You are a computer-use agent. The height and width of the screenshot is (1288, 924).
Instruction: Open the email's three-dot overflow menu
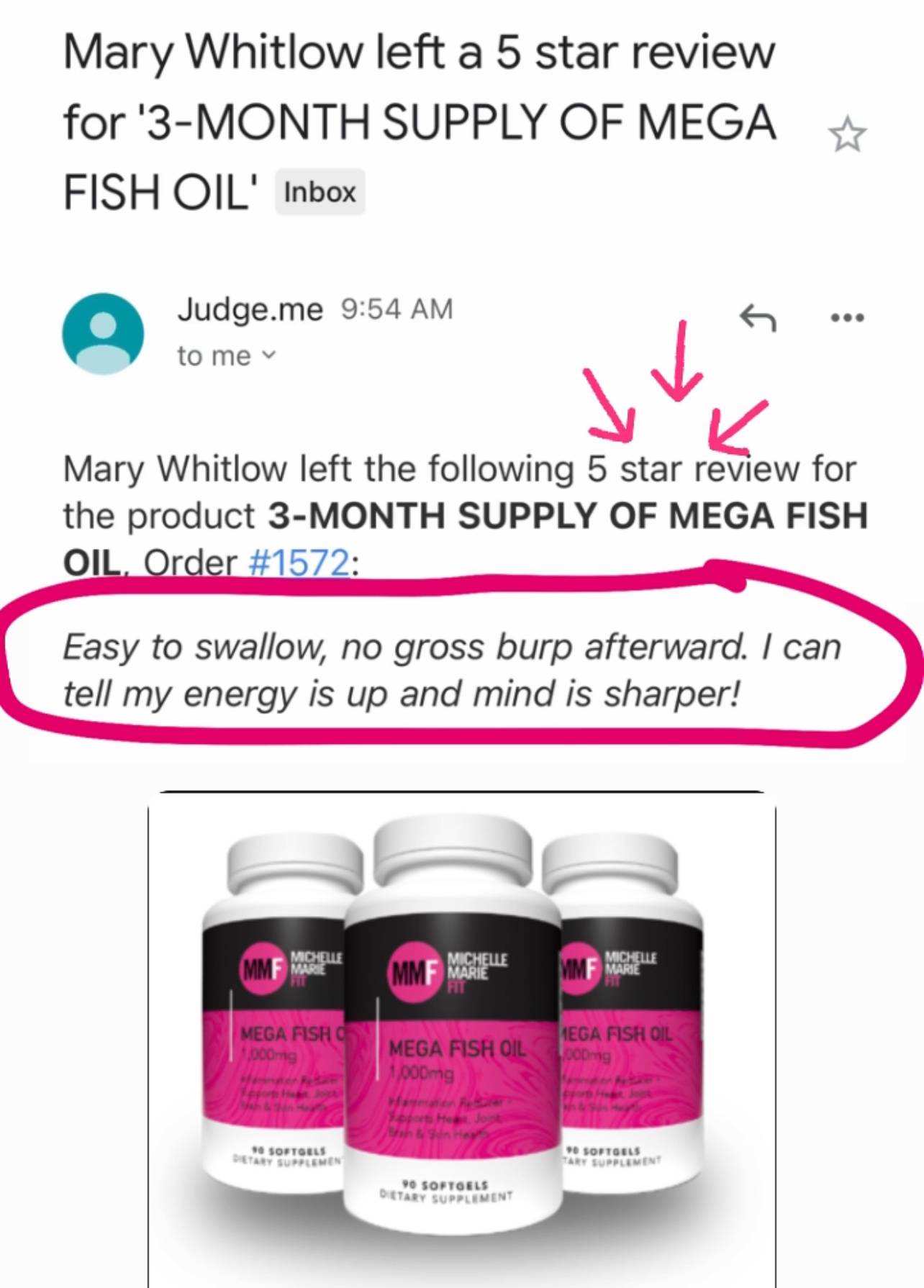(847, 317)
